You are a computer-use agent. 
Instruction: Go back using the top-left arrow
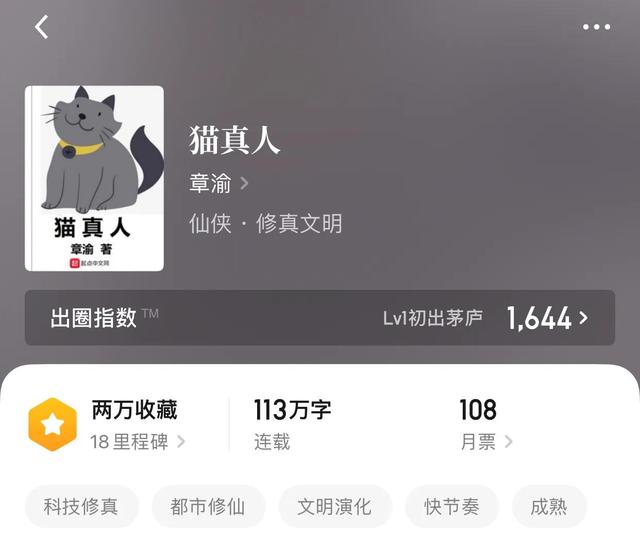tap(41, 27)
